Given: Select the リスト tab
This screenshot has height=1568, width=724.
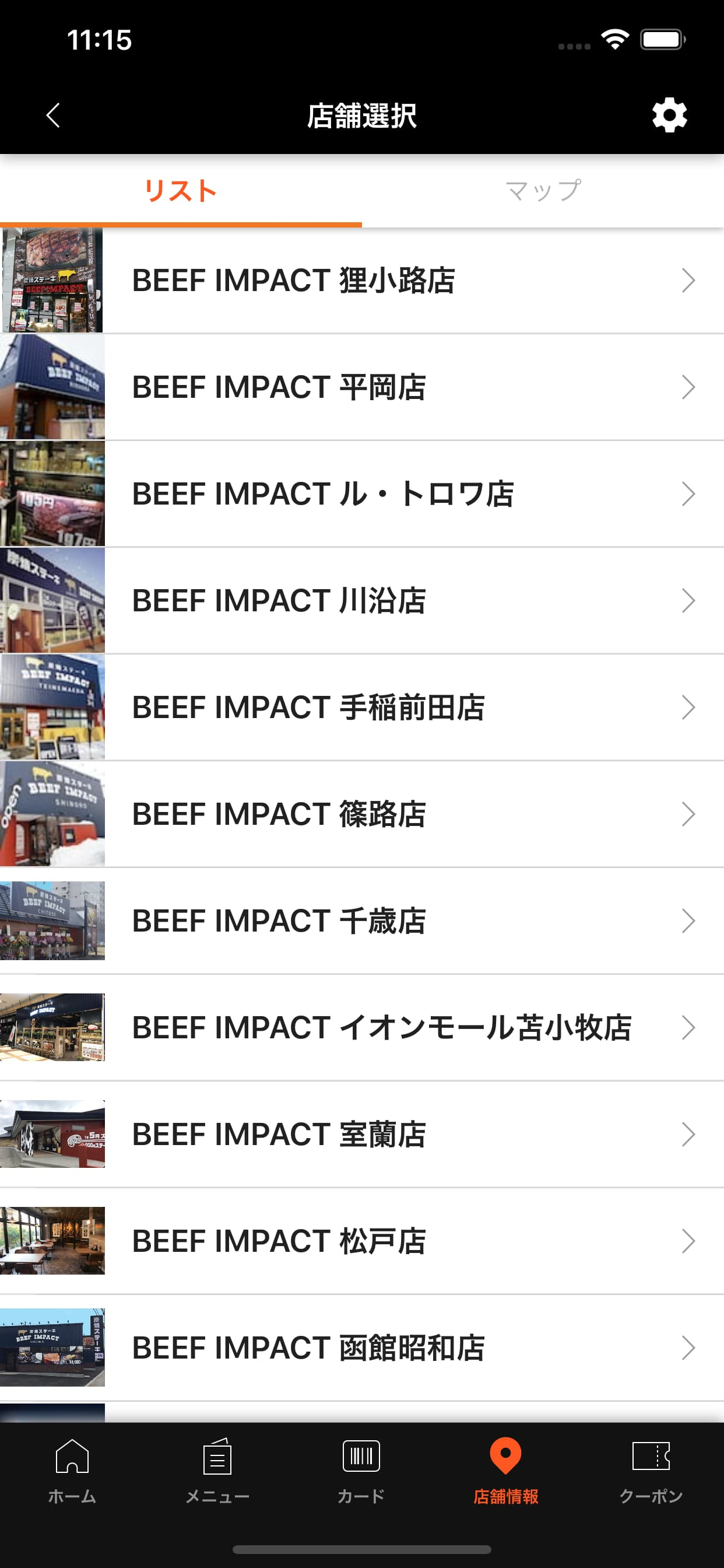Looking at the screenshot, I should click(181, 191).
